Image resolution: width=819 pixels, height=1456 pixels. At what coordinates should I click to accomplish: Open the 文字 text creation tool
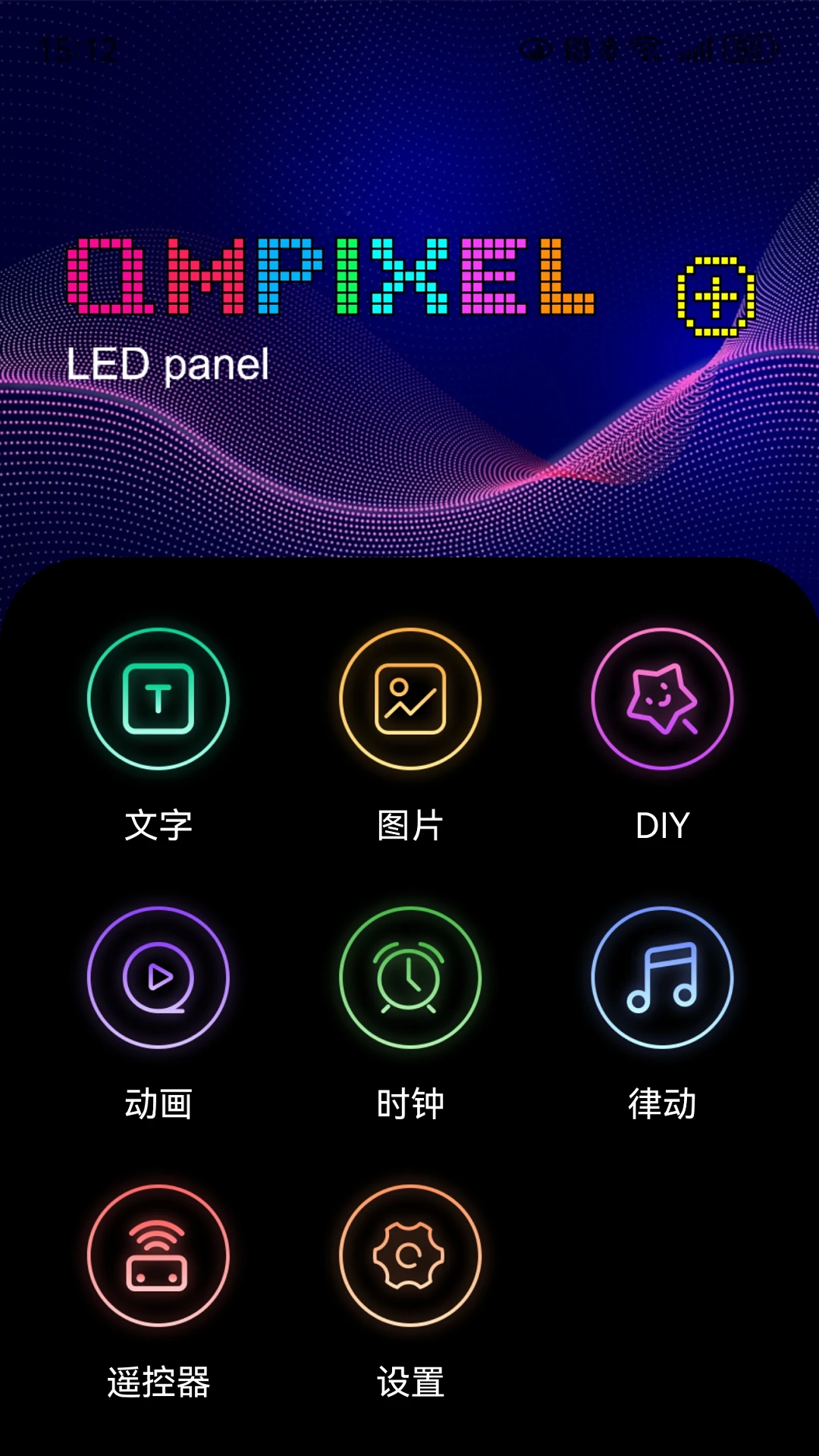point(158,698)
